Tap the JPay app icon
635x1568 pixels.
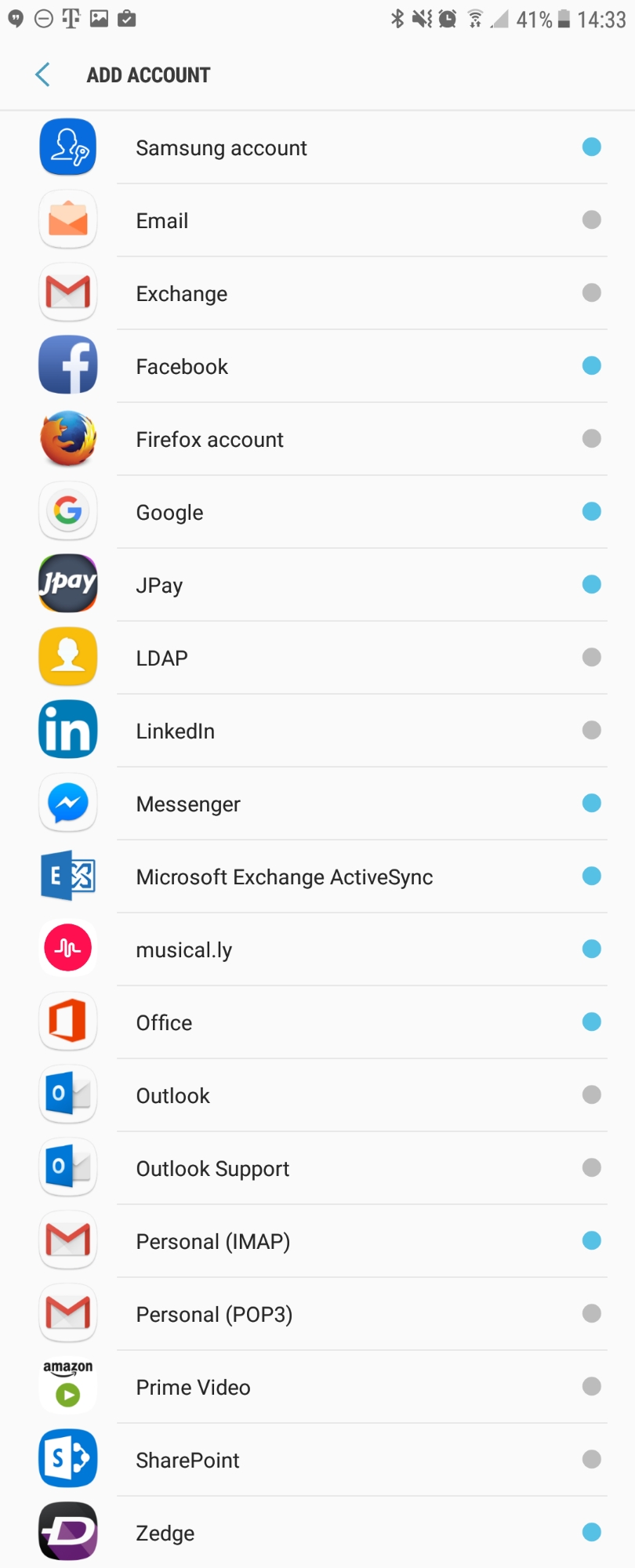click(67, 583)
